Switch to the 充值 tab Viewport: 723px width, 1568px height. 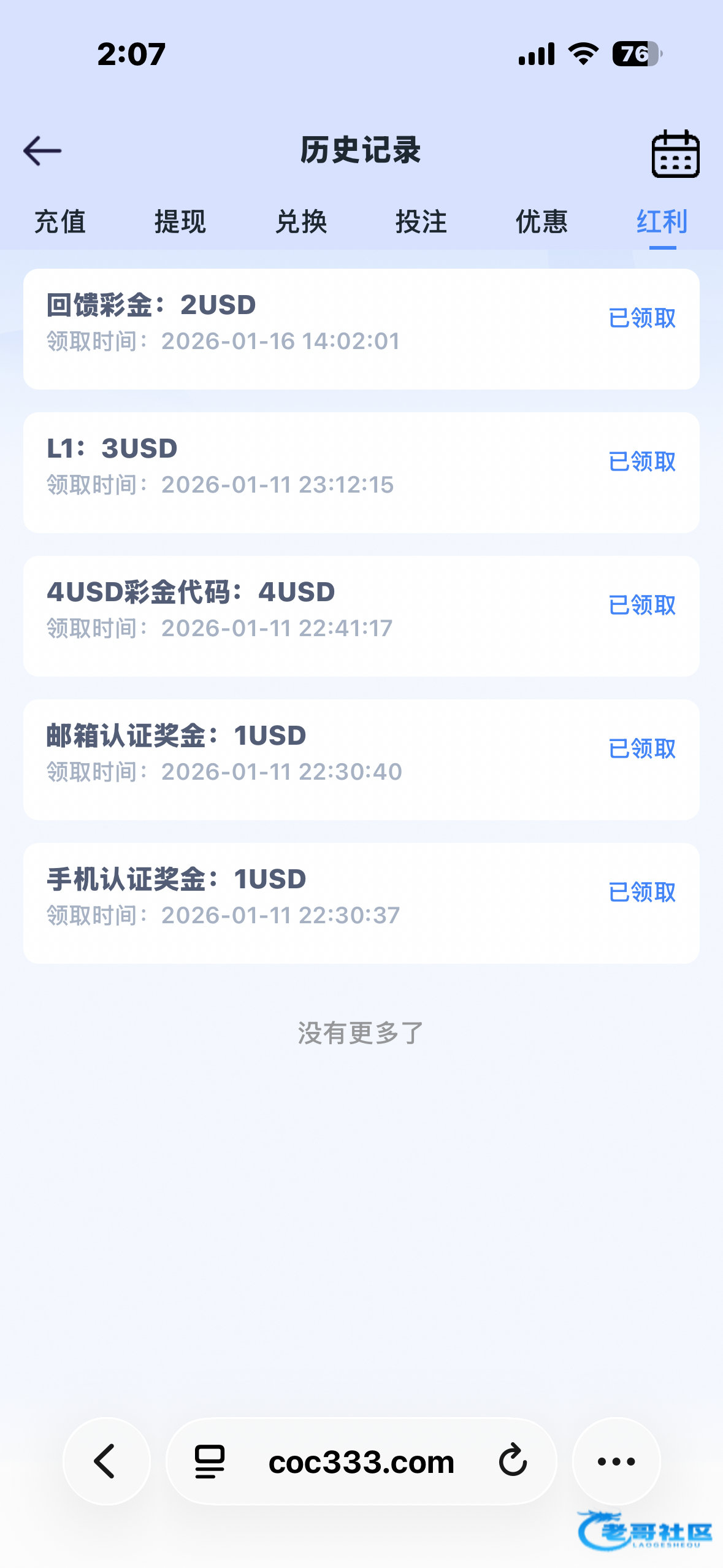(60, 221)
